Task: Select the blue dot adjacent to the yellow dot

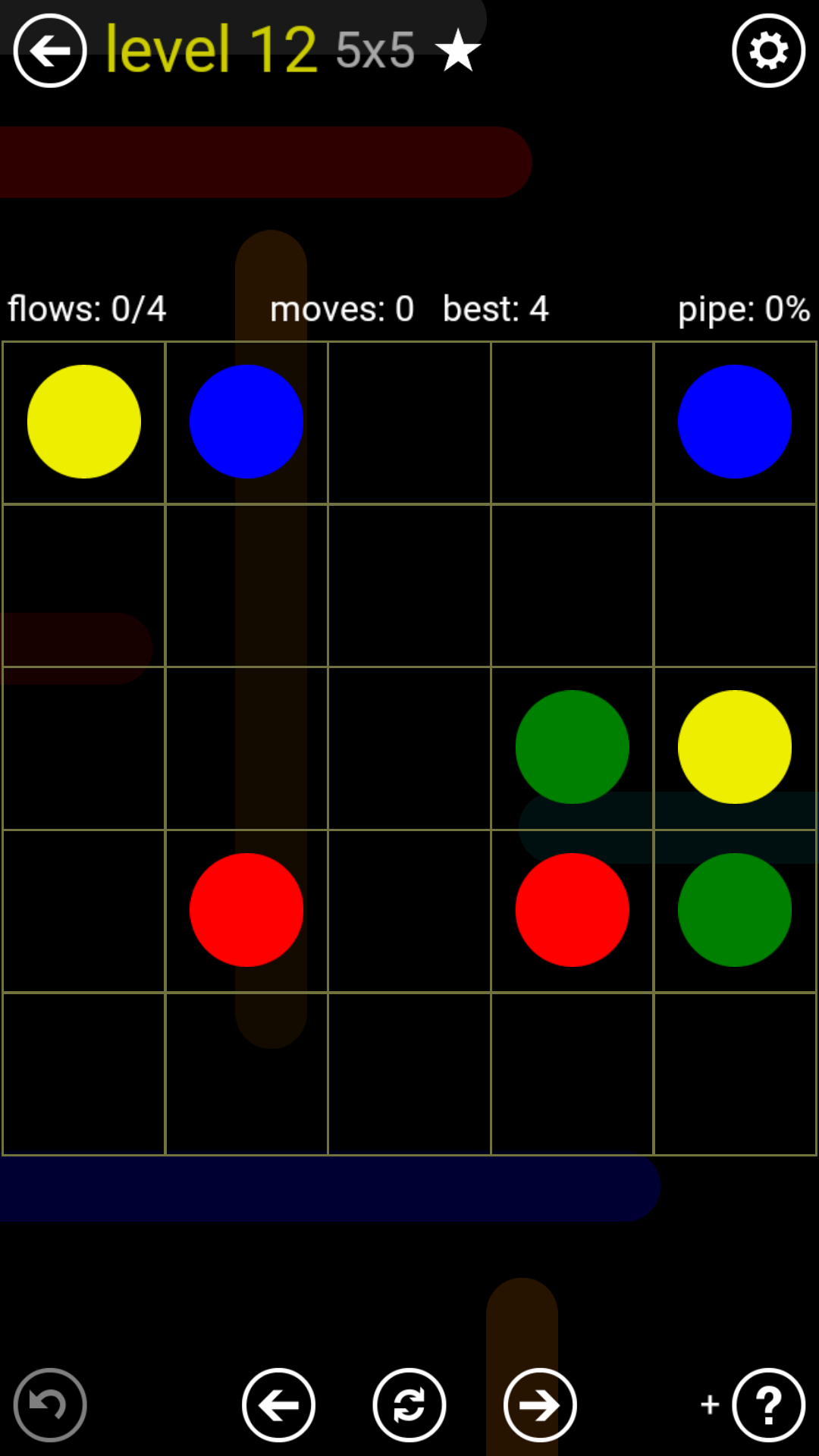Action: [246, 422]
